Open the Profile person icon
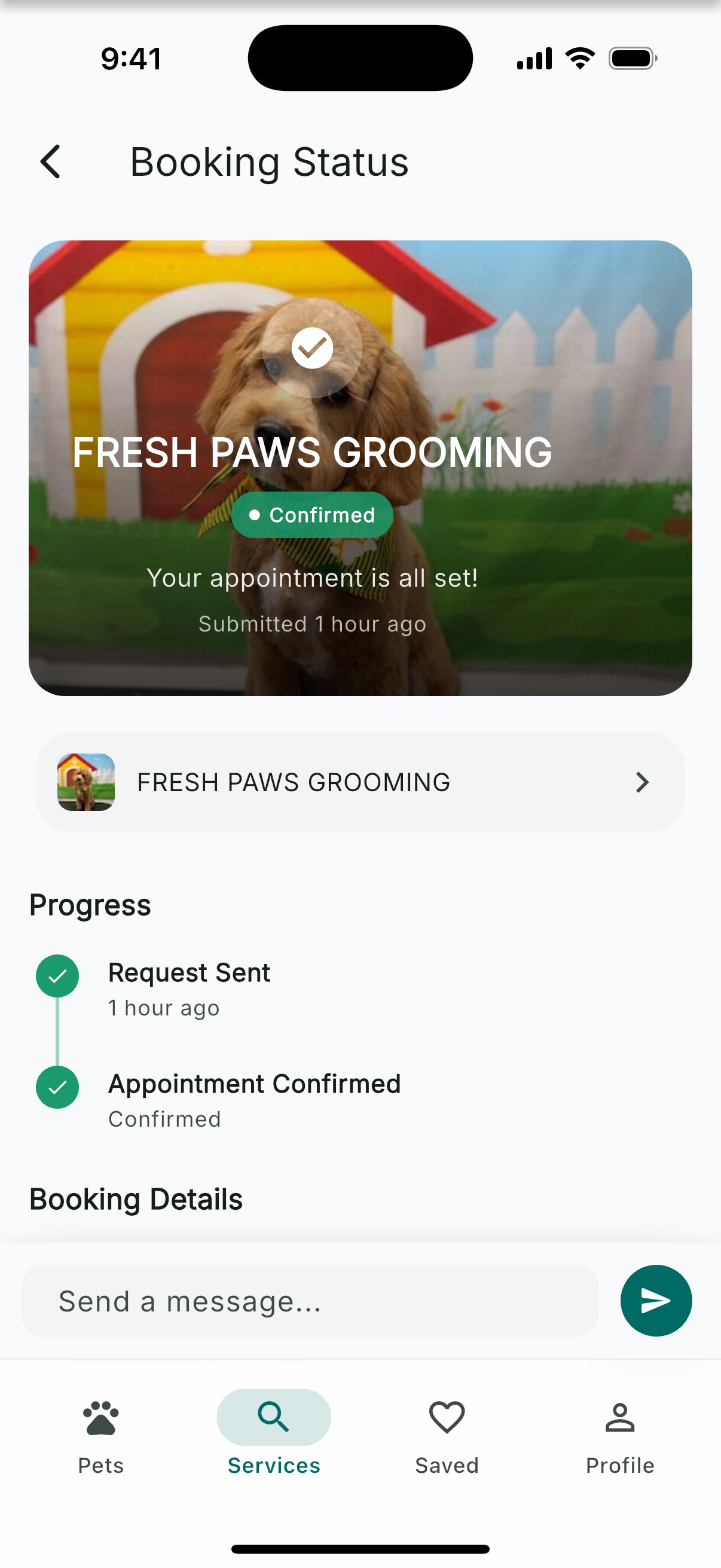 pyautogui.click(x=619, y=1417)
